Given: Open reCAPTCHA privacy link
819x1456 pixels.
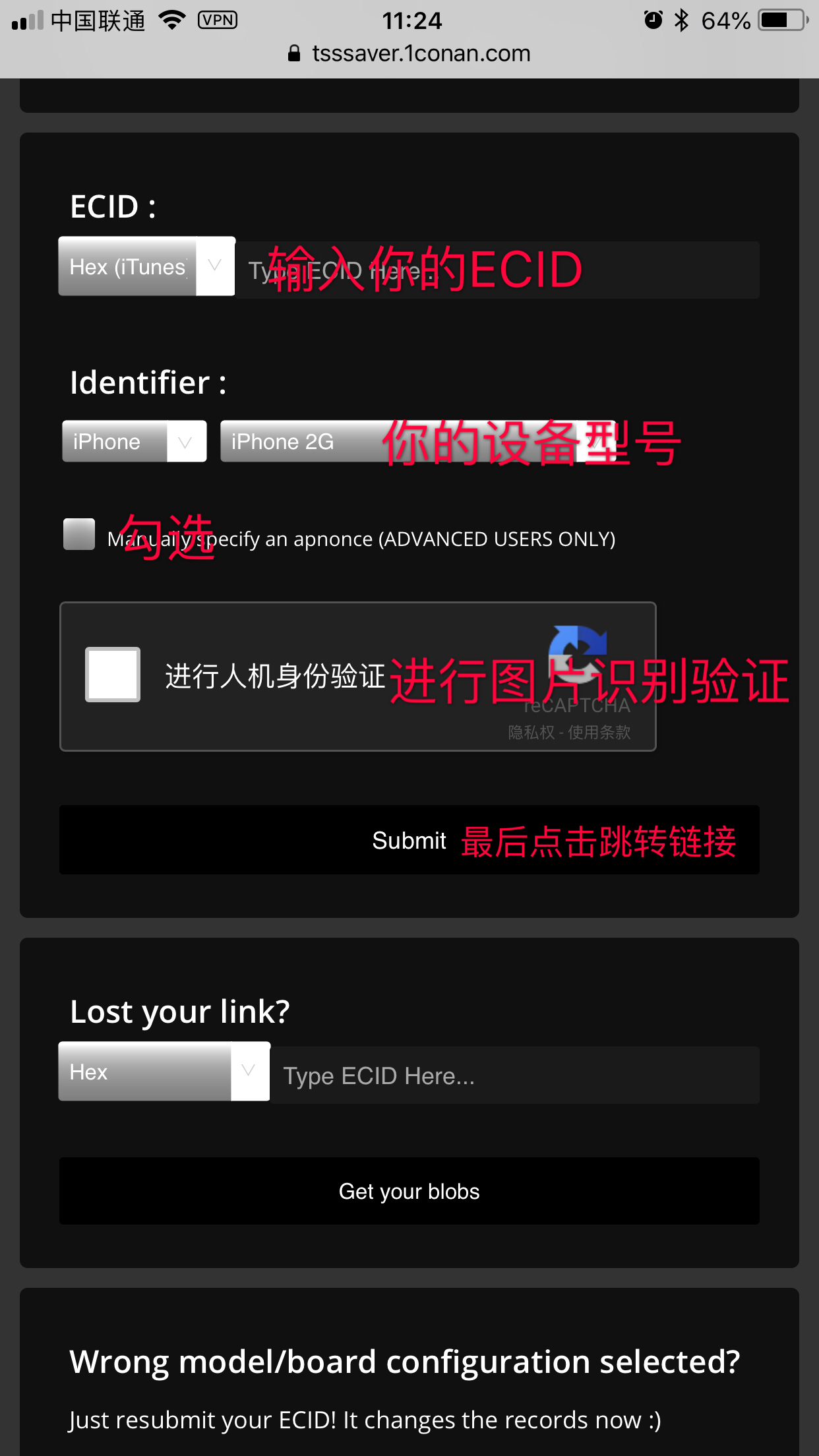Looking at the screenshot, I should pyautogui.click(x=531, y=733).
